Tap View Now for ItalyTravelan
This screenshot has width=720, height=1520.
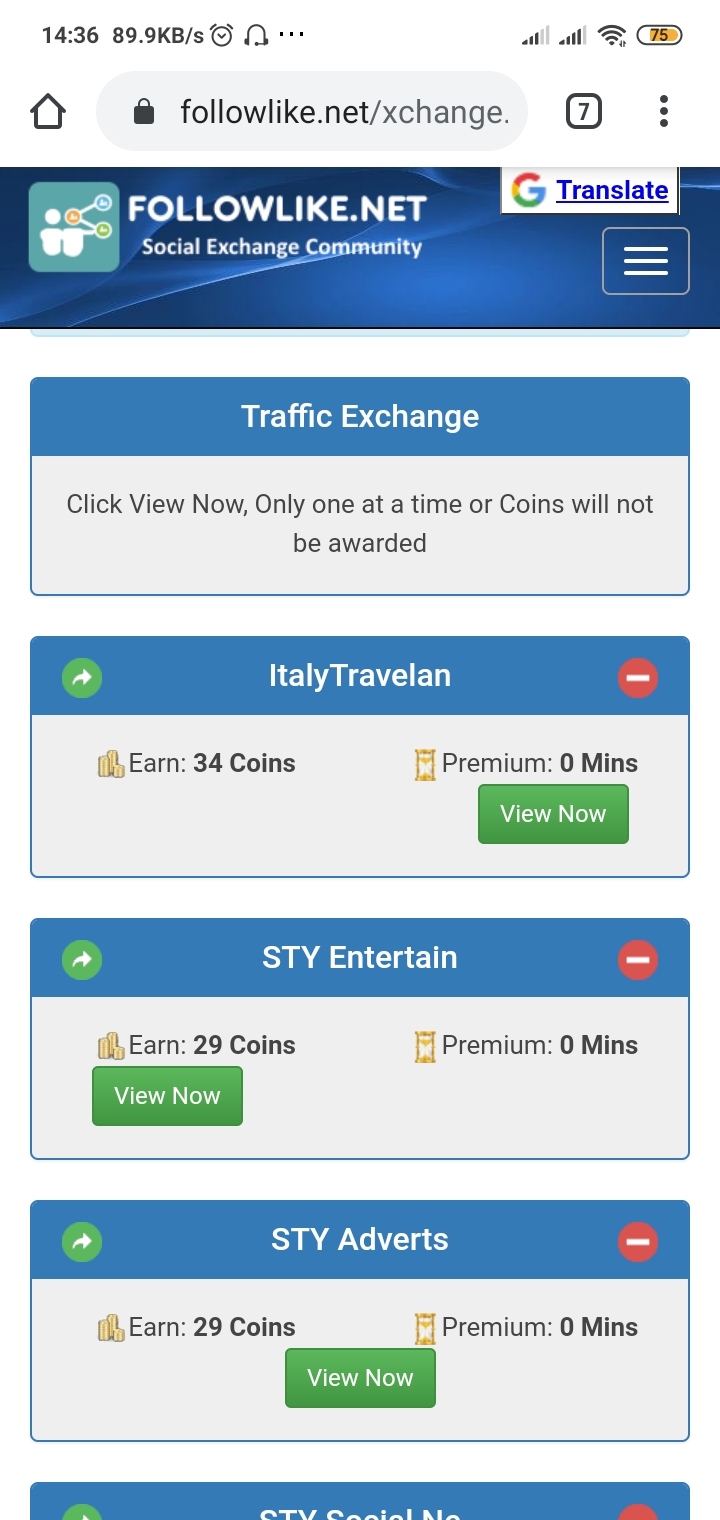[x=553, y=814]
